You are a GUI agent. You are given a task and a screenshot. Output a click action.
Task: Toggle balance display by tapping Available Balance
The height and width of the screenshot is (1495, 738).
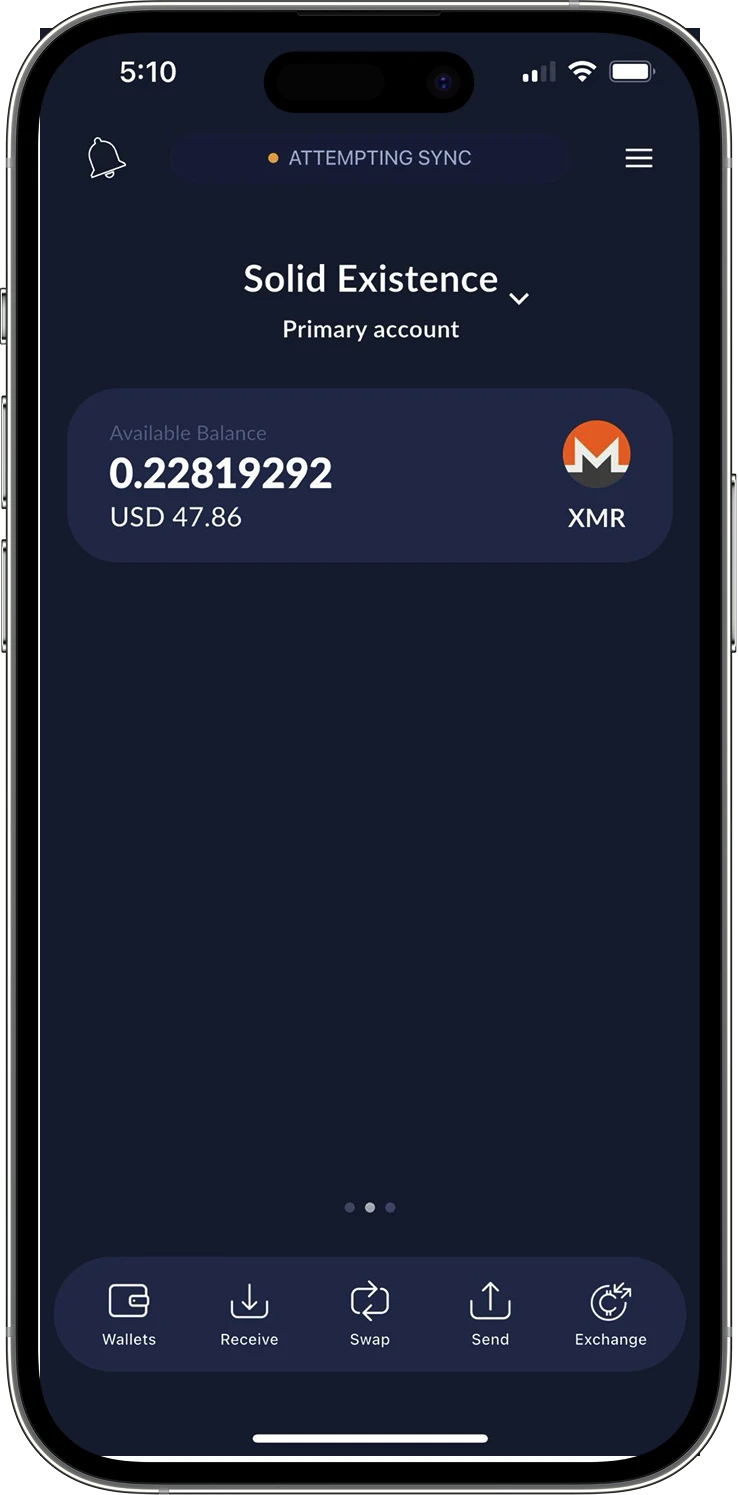point(187,433)
